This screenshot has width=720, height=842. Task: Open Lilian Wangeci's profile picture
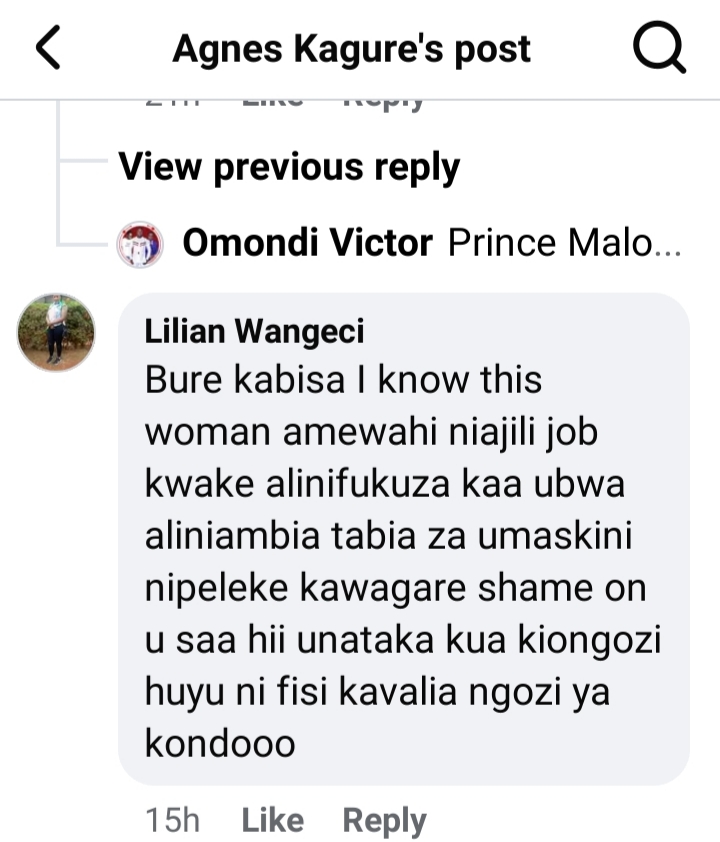click(x=57, y=333)
